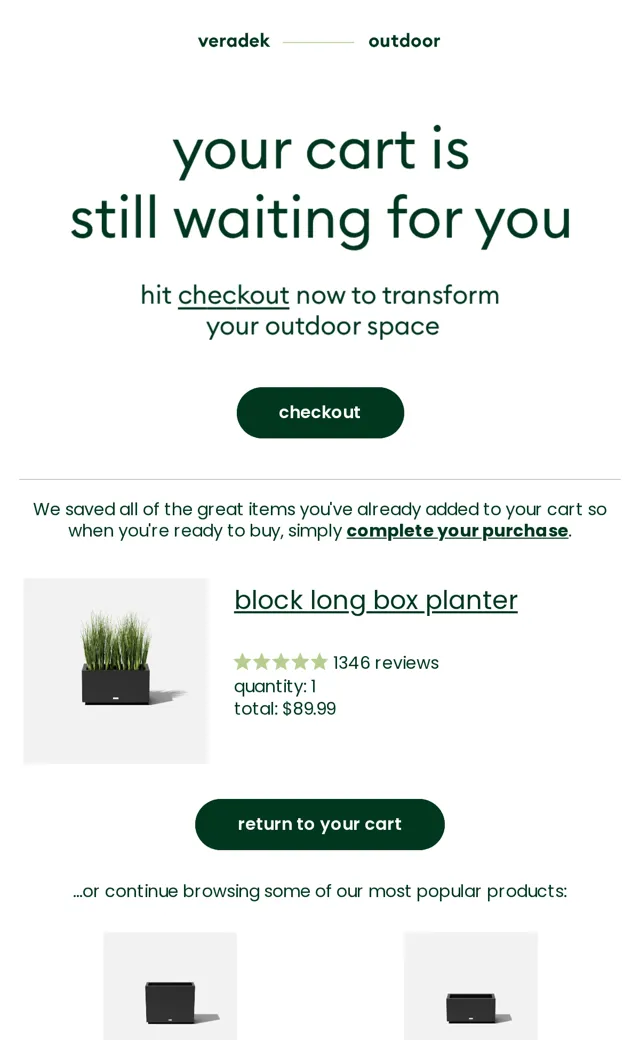Open the veradek outdoor header logo
Screen dimensions: 640x1040
click(319, 41)
